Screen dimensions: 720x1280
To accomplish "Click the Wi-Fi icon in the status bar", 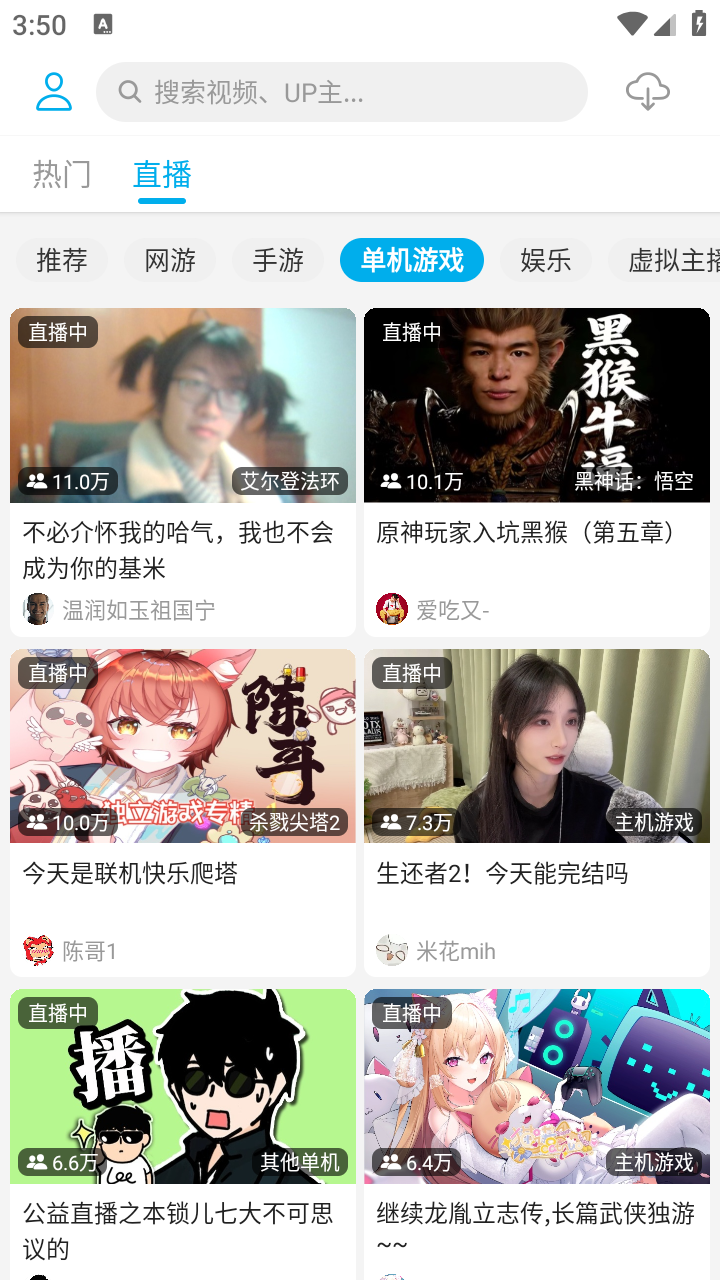I will (632, 24).
